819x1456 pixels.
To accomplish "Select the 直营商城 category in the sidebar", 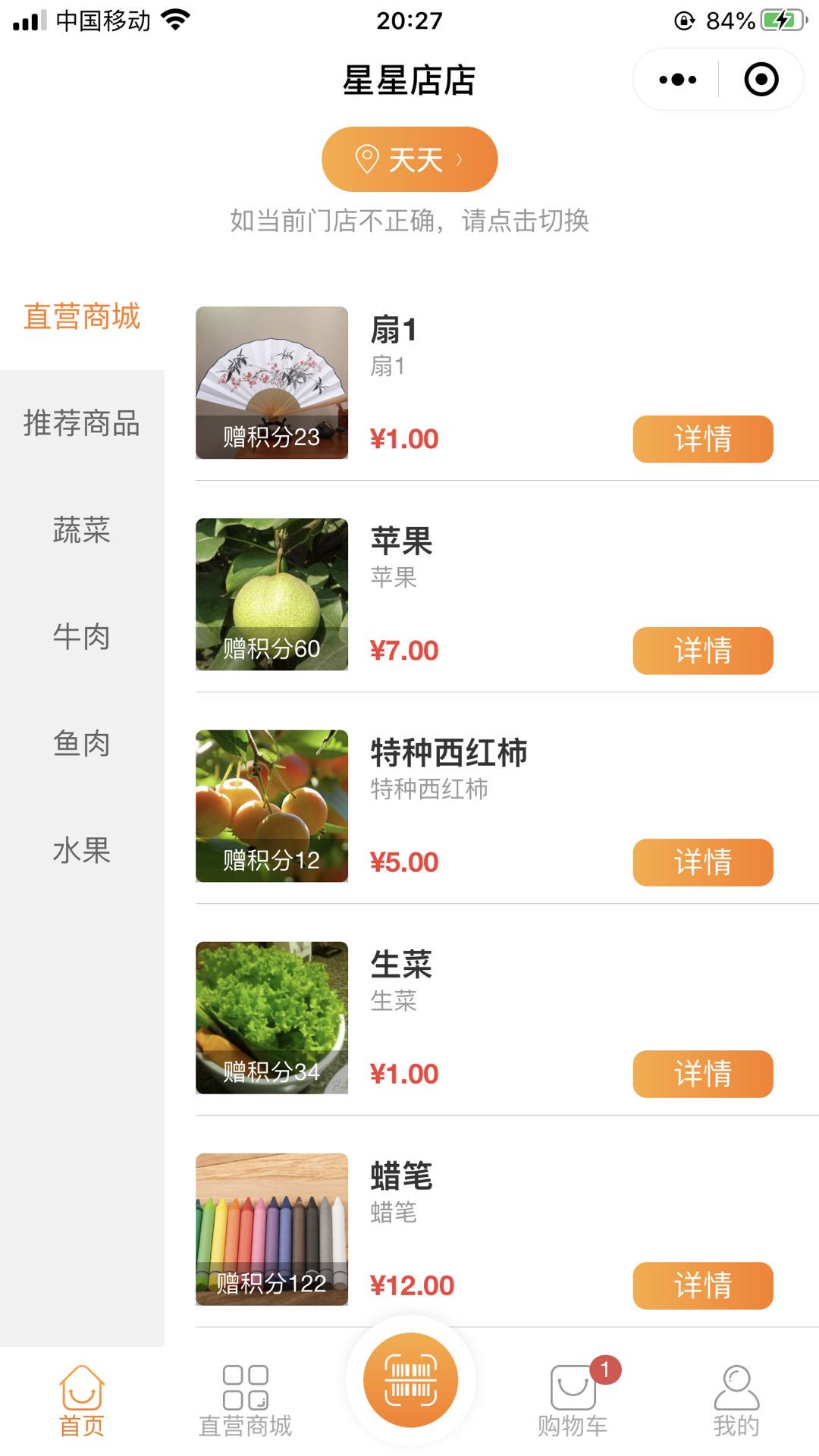I will [x=82, y=317].
